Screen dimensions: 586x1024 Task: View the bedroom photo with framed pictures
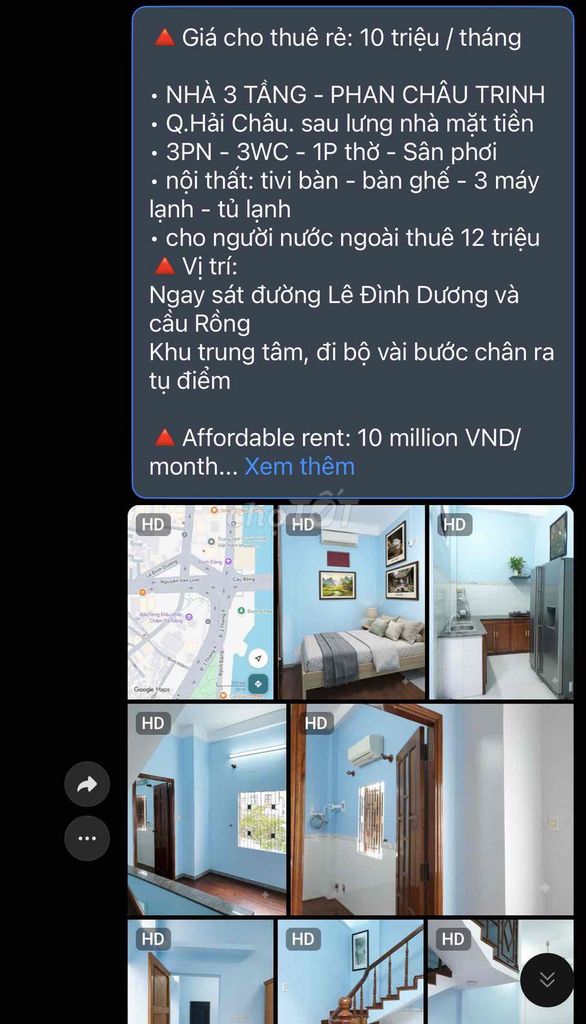[x=351, y=602]
